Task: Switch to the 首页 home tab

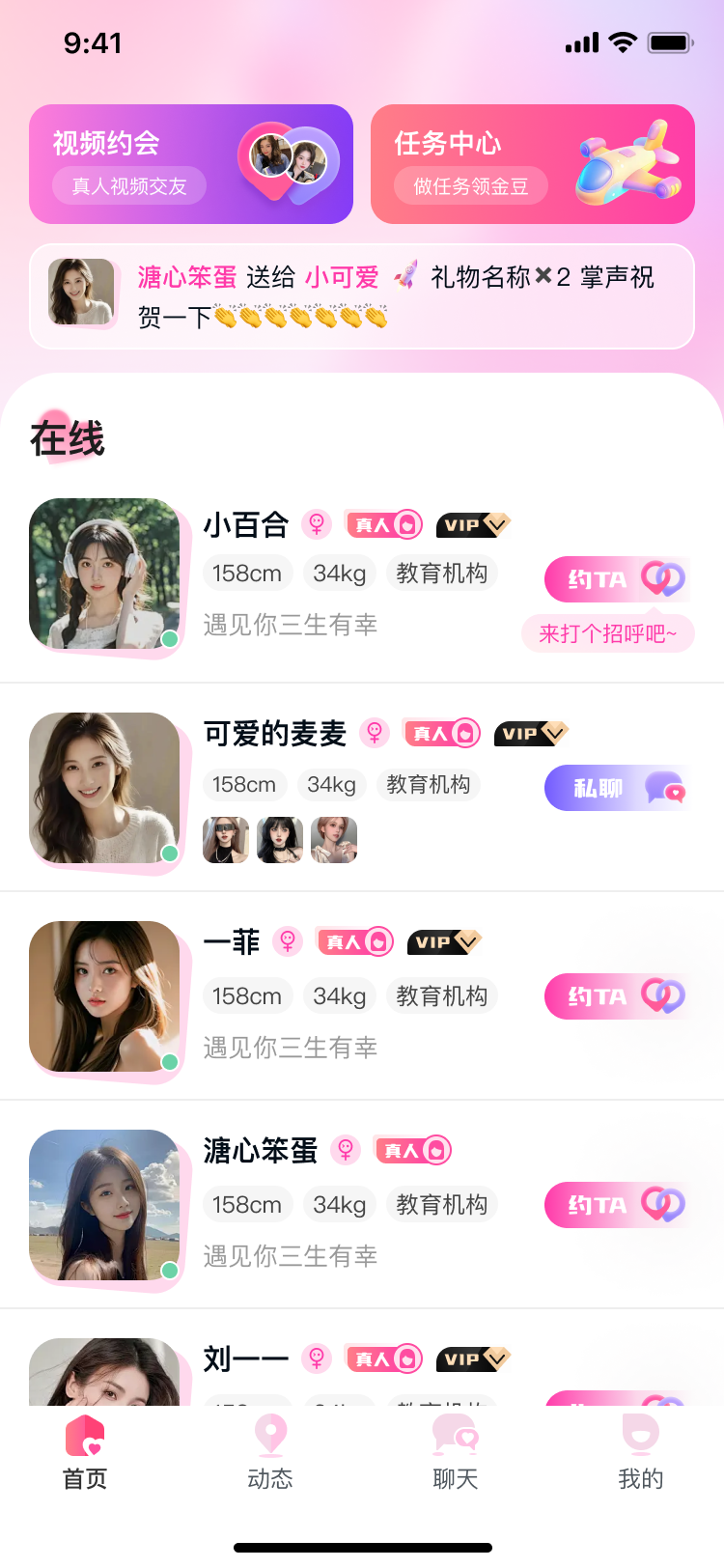Action: click(x=85, y=1453)
